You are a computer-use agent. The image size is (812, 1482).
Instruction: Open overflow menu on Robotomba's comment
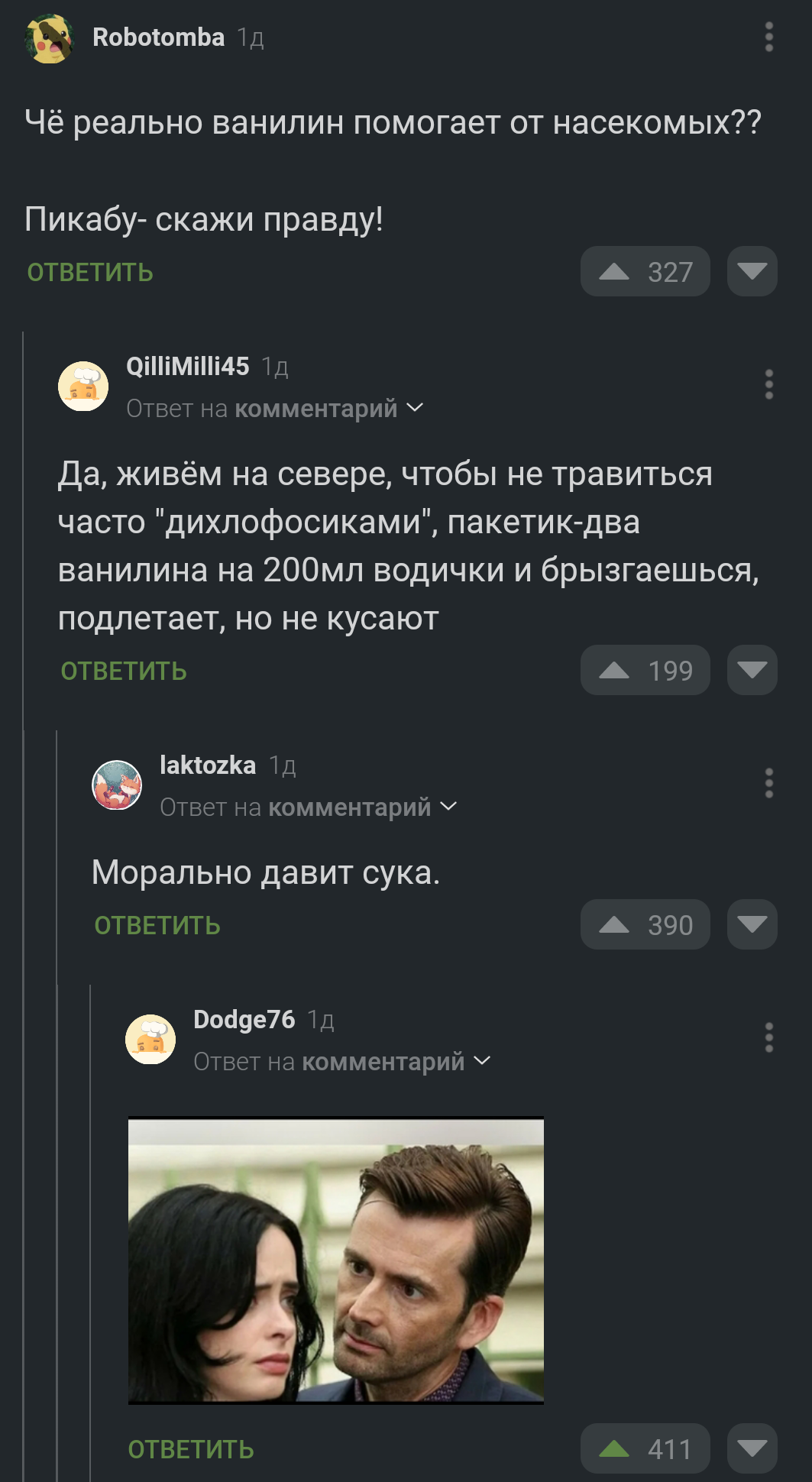click(768, 37)
